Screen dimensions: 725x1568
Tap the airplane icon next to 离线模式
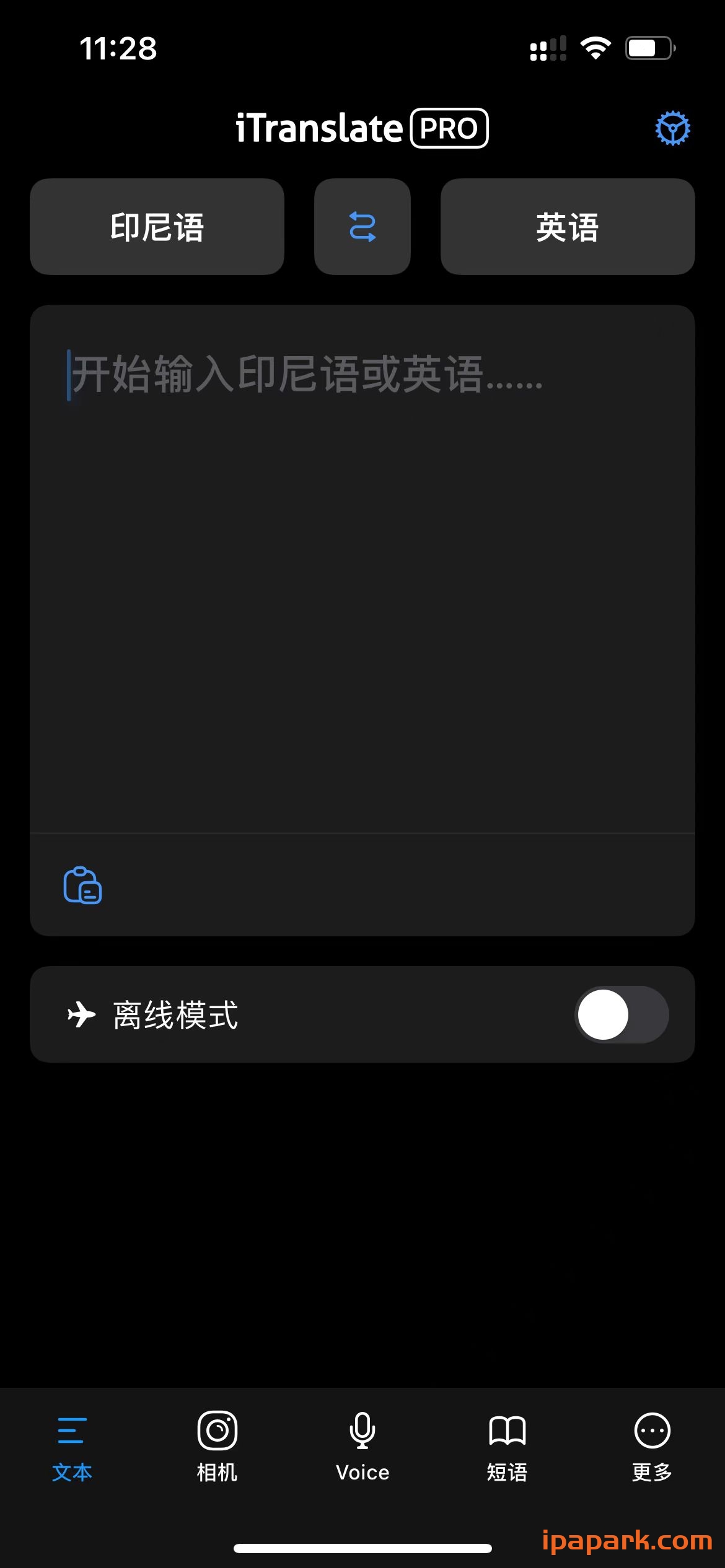click(x=81, y=1014)
